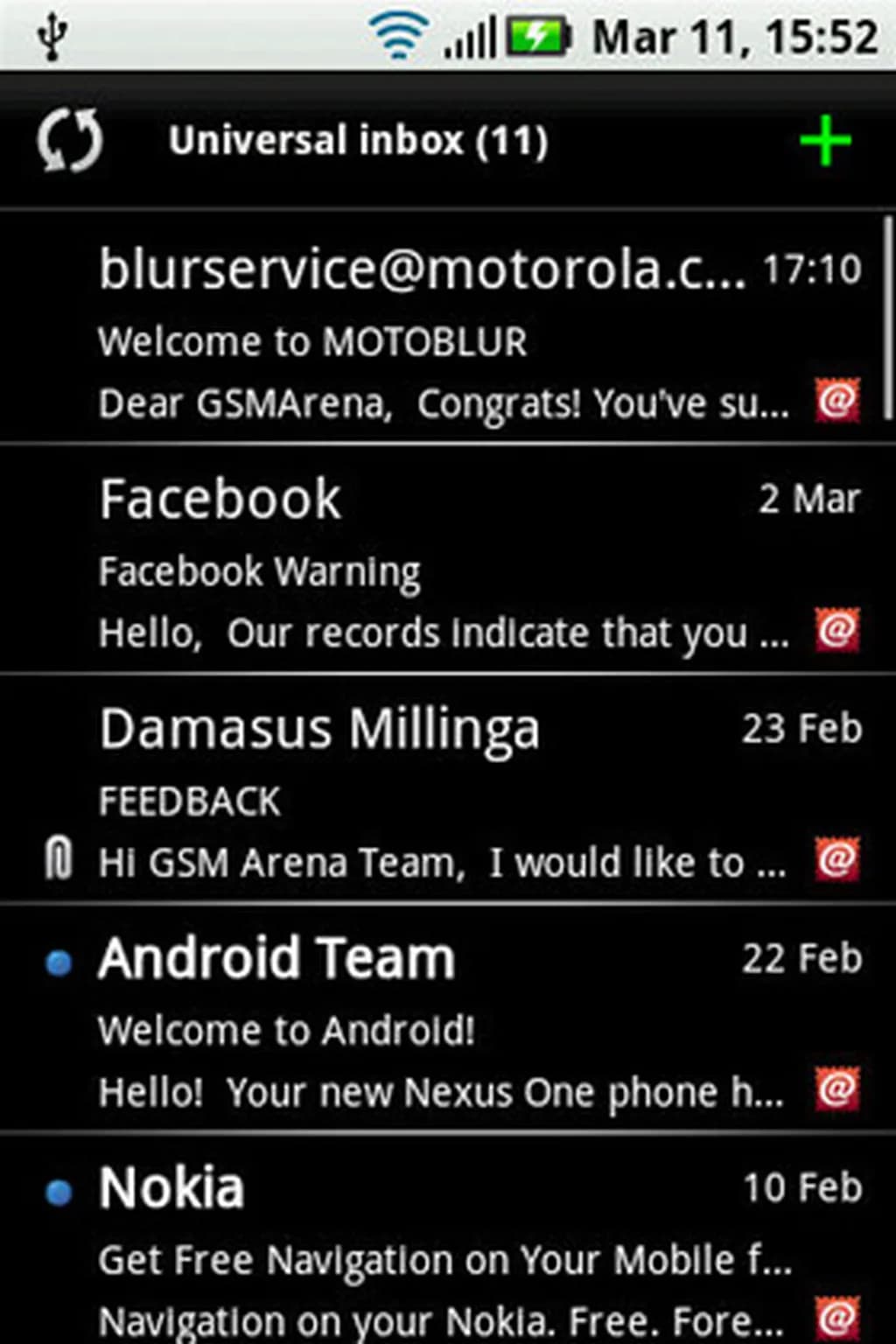
Task: Refresh the universal inbox
Action: [69, 141]
